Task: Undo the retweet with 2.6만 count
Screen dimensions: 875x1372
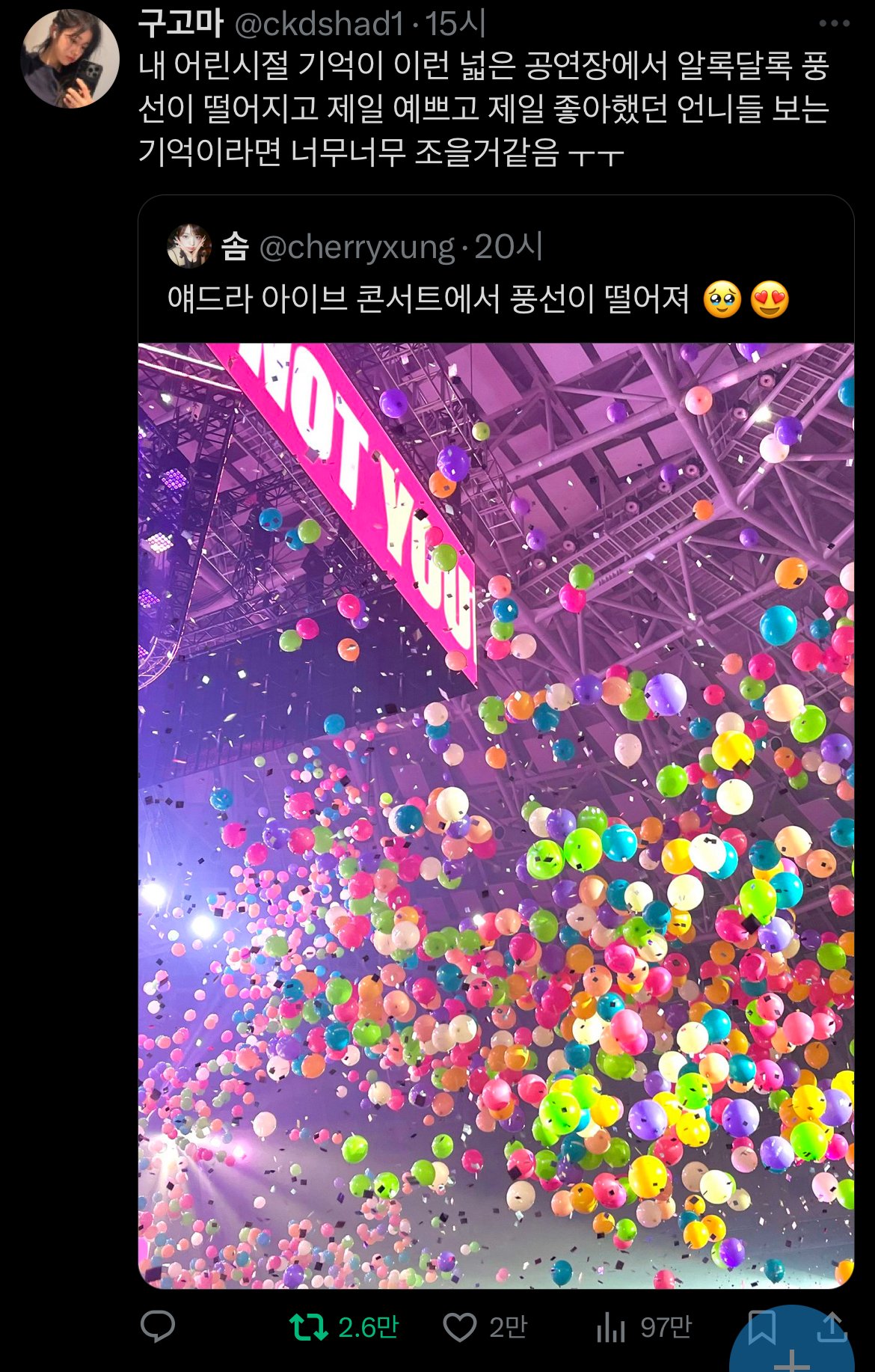Action: tap(309, 1326)
